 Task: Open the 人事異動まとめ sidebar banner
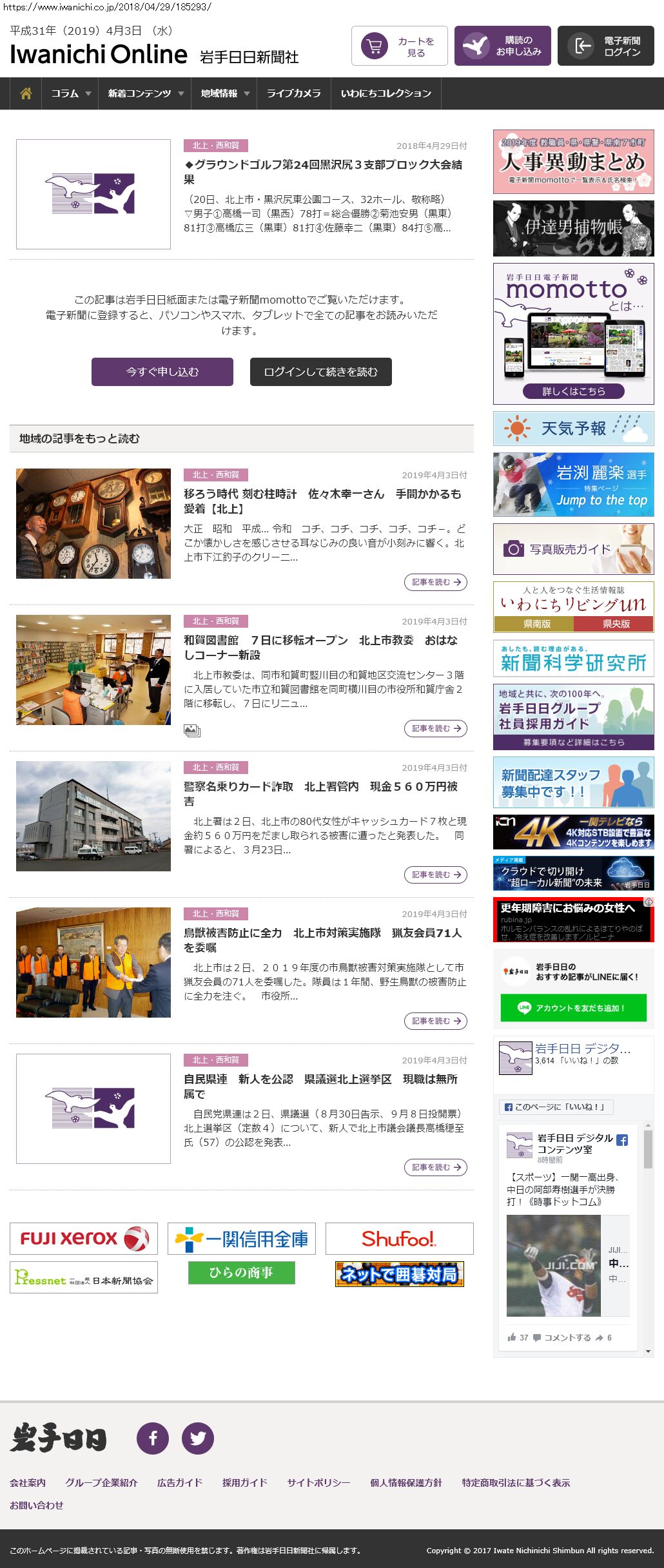coord(573,162)
